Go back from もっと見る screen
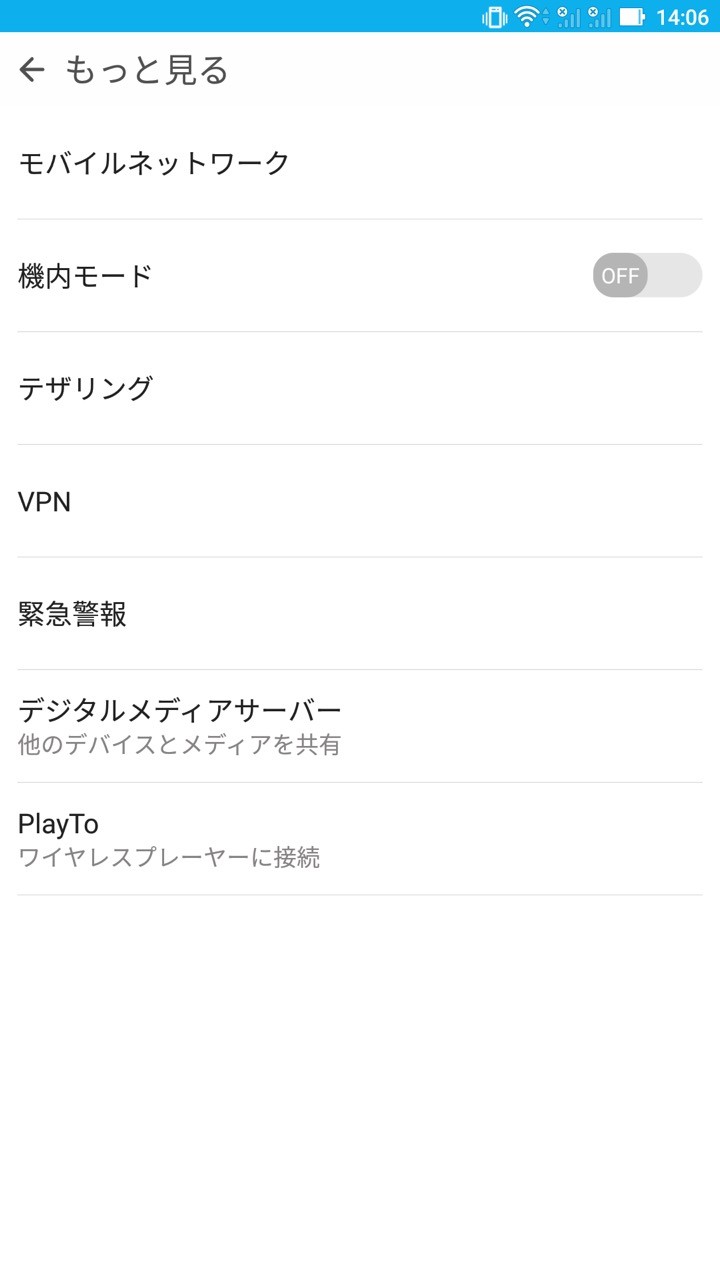The width and height of the screenshot is (720, 1280). [x=32, y=69]
